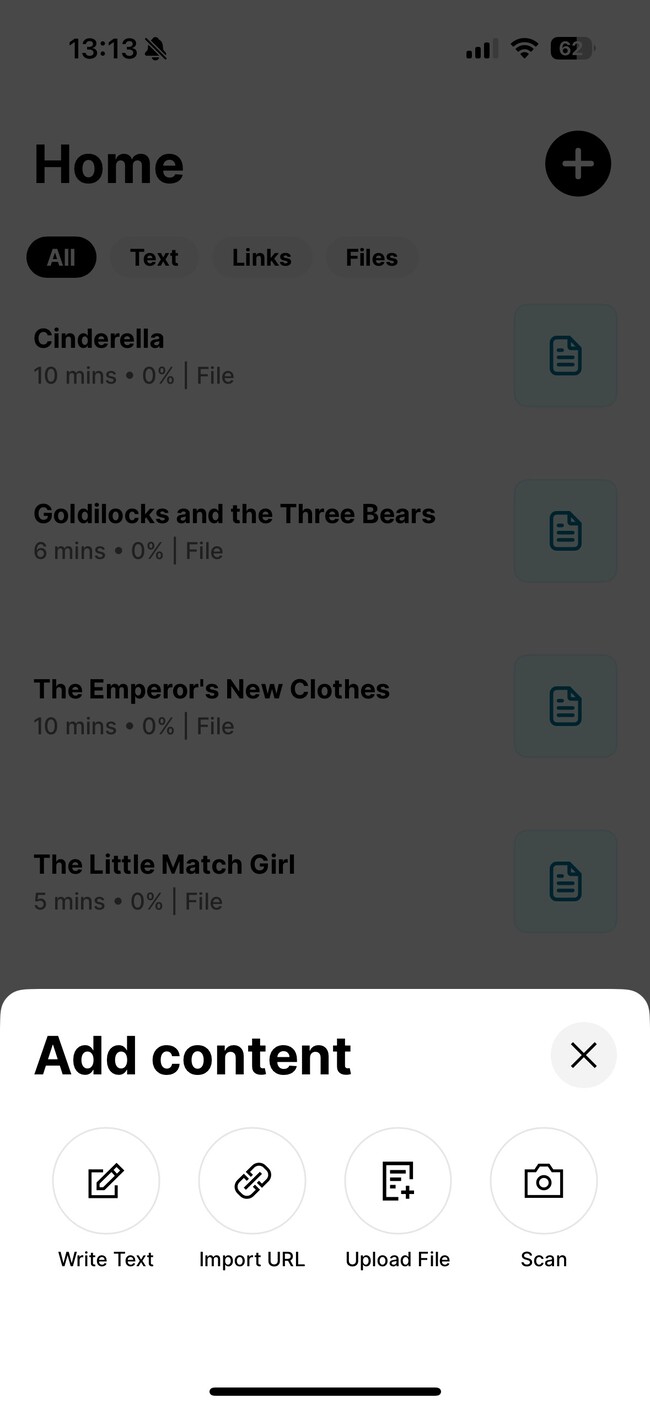Open the Scan camera option
The width and height of the screenshot is (650, 1409).
pos(543,1181)
